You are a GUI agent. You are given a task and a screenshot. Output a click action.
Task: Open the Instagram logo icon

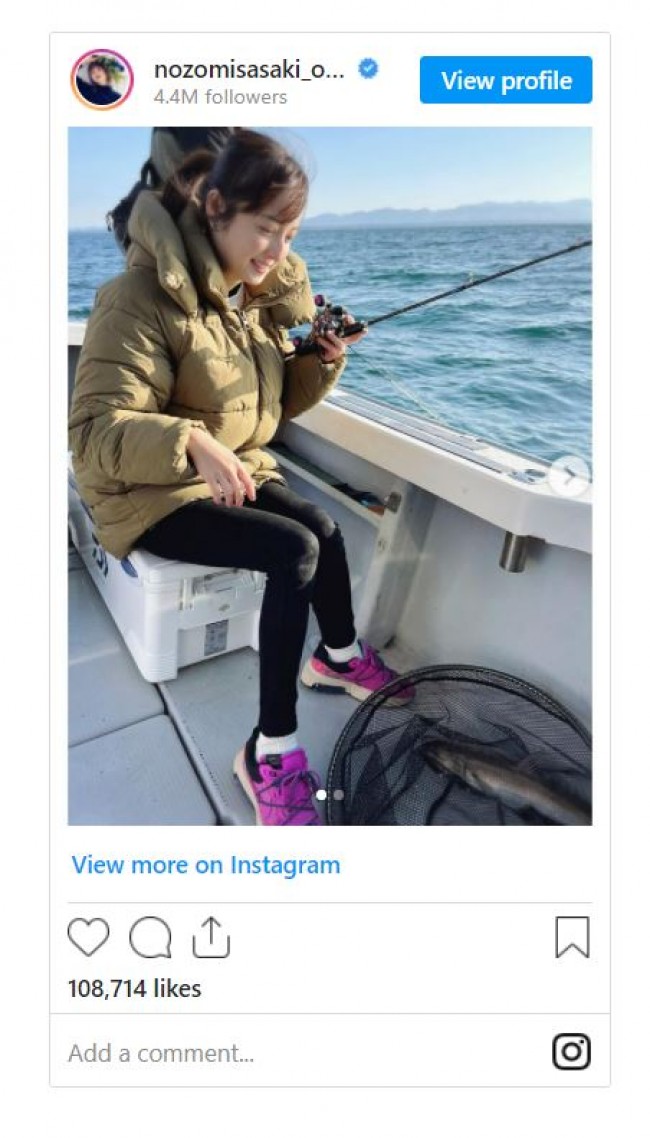click(571, 1052)
